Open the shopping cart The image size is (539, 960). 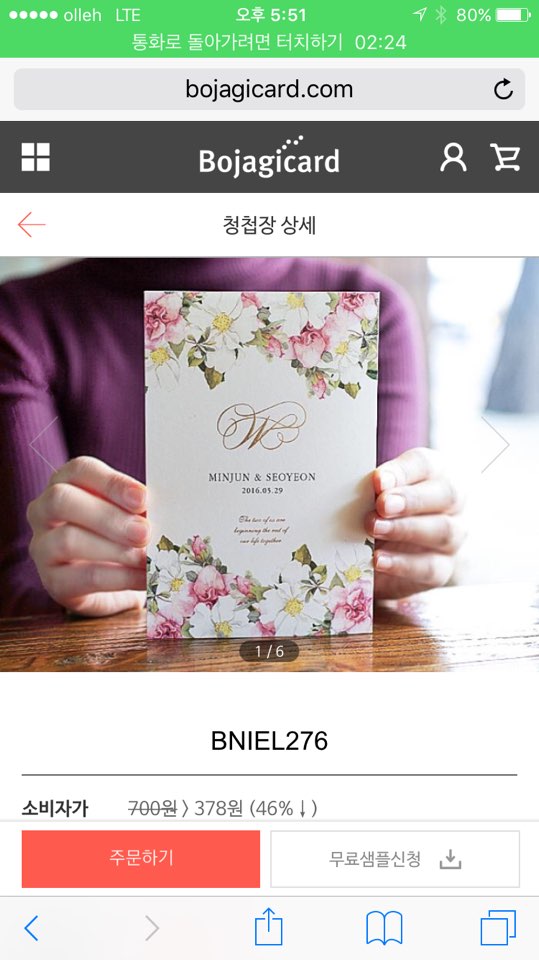point(505,157)
